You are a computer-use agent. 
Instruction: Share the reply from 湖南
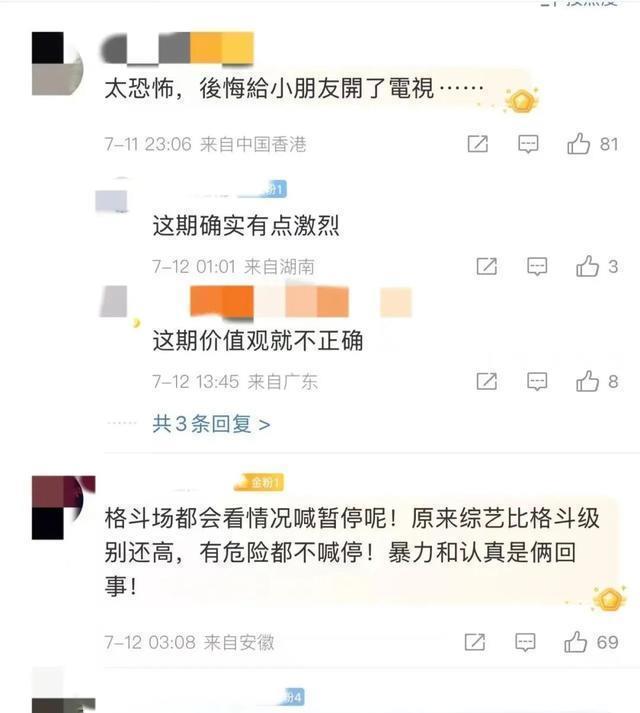tap(487, 266)
